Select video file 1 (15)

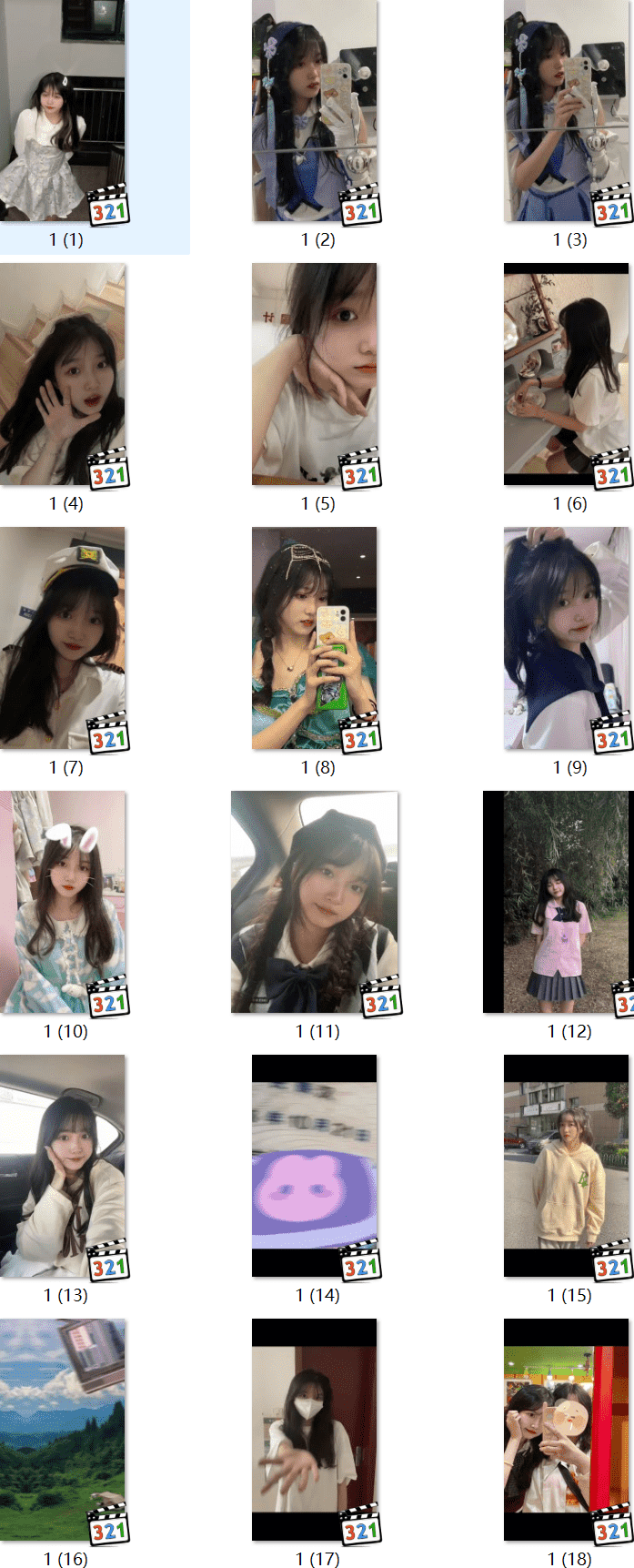pos(567,1166)
